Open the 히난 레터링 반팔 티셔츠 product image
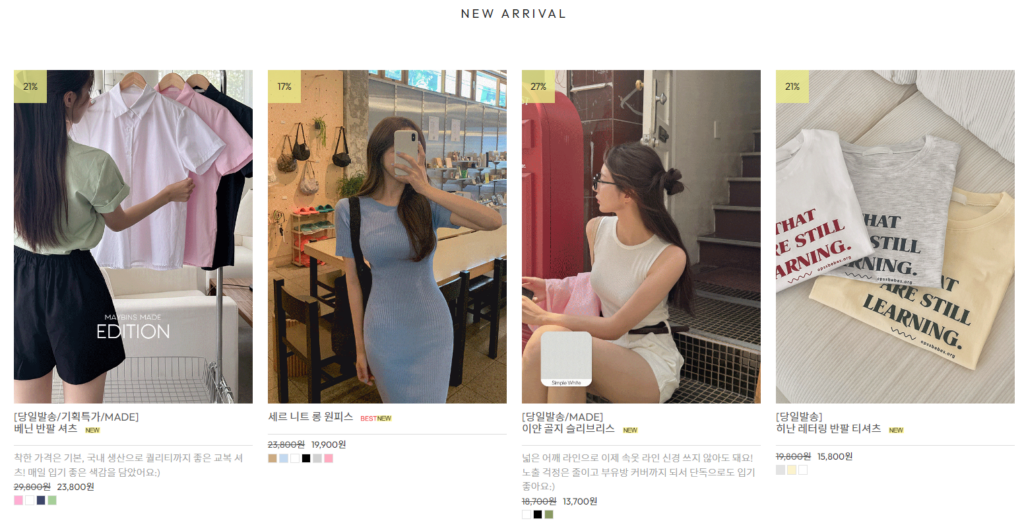Image resolution: width=1024 pixels, height=527 pixels. pos(895,236)
